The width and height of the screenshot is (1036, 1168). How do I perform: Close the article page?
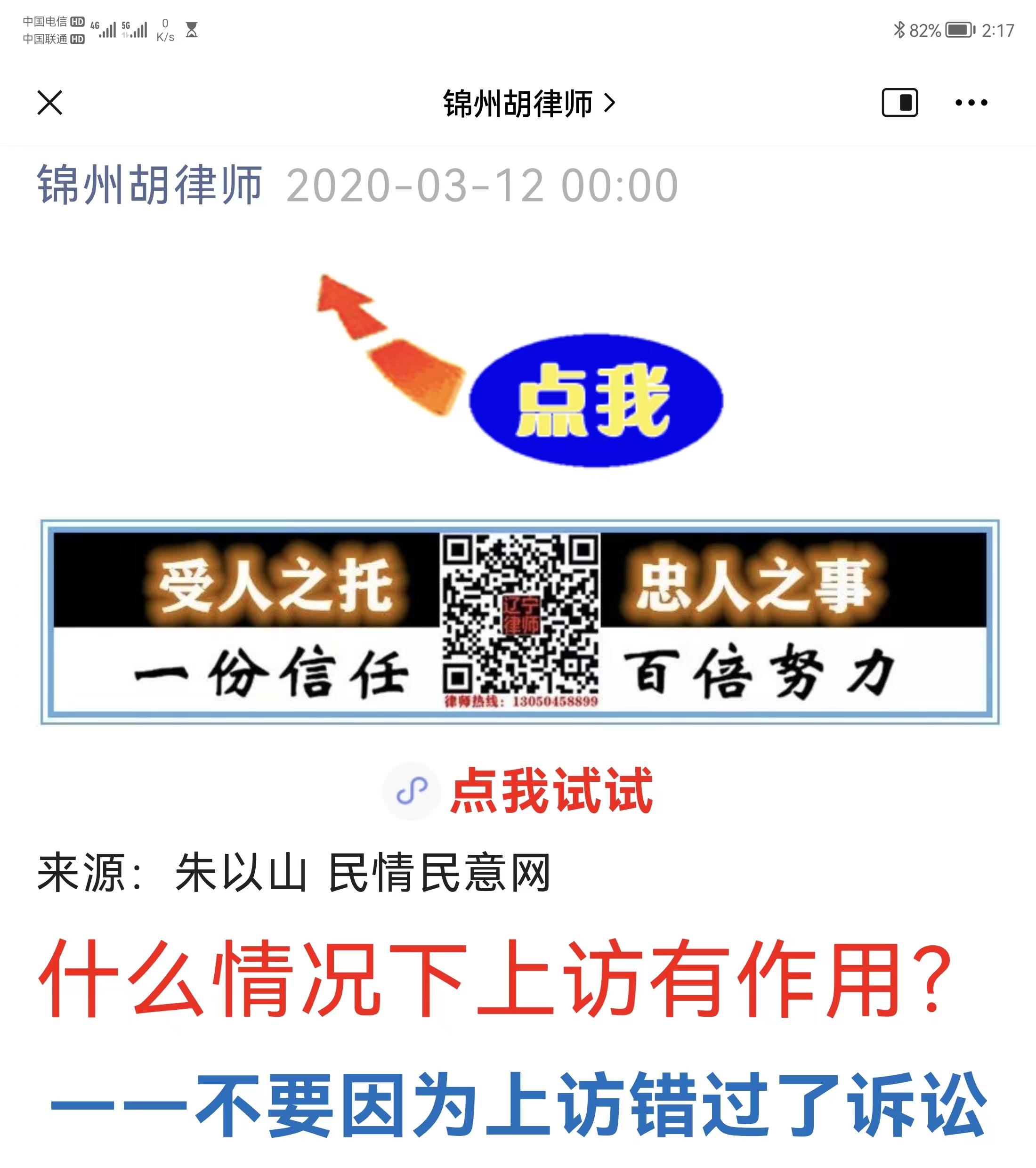(50, 103)
